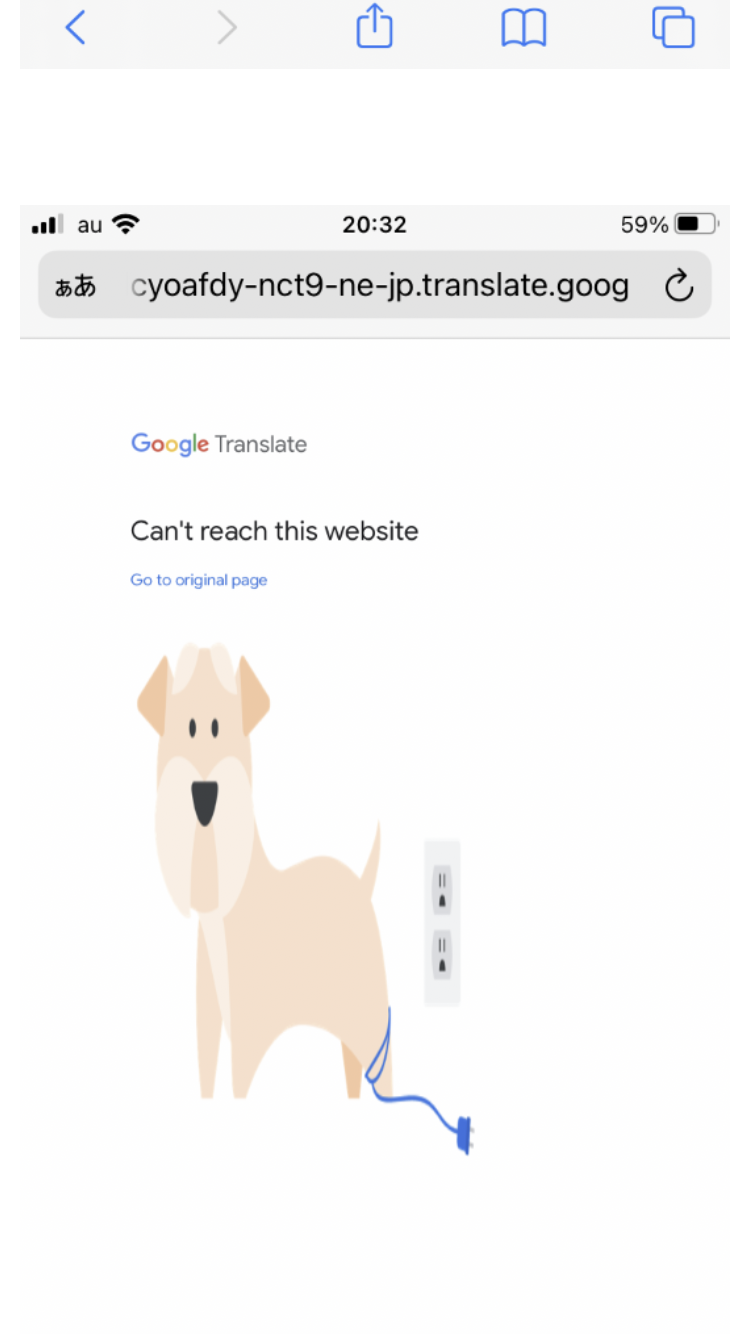Open the ぁあ page settings menu
The height and width of the screenshot is (1334, 750).
[x=76, y=287]
